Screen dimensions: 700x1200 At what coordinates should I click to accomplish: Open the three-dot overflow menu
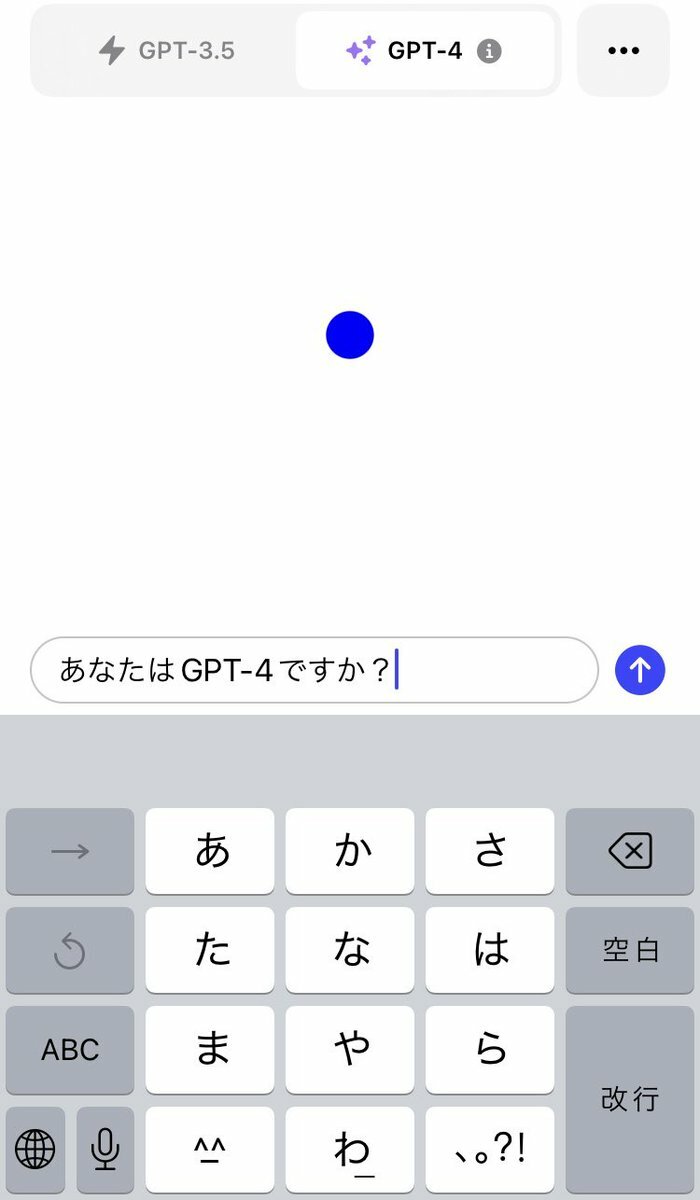[x=623, y=50]
